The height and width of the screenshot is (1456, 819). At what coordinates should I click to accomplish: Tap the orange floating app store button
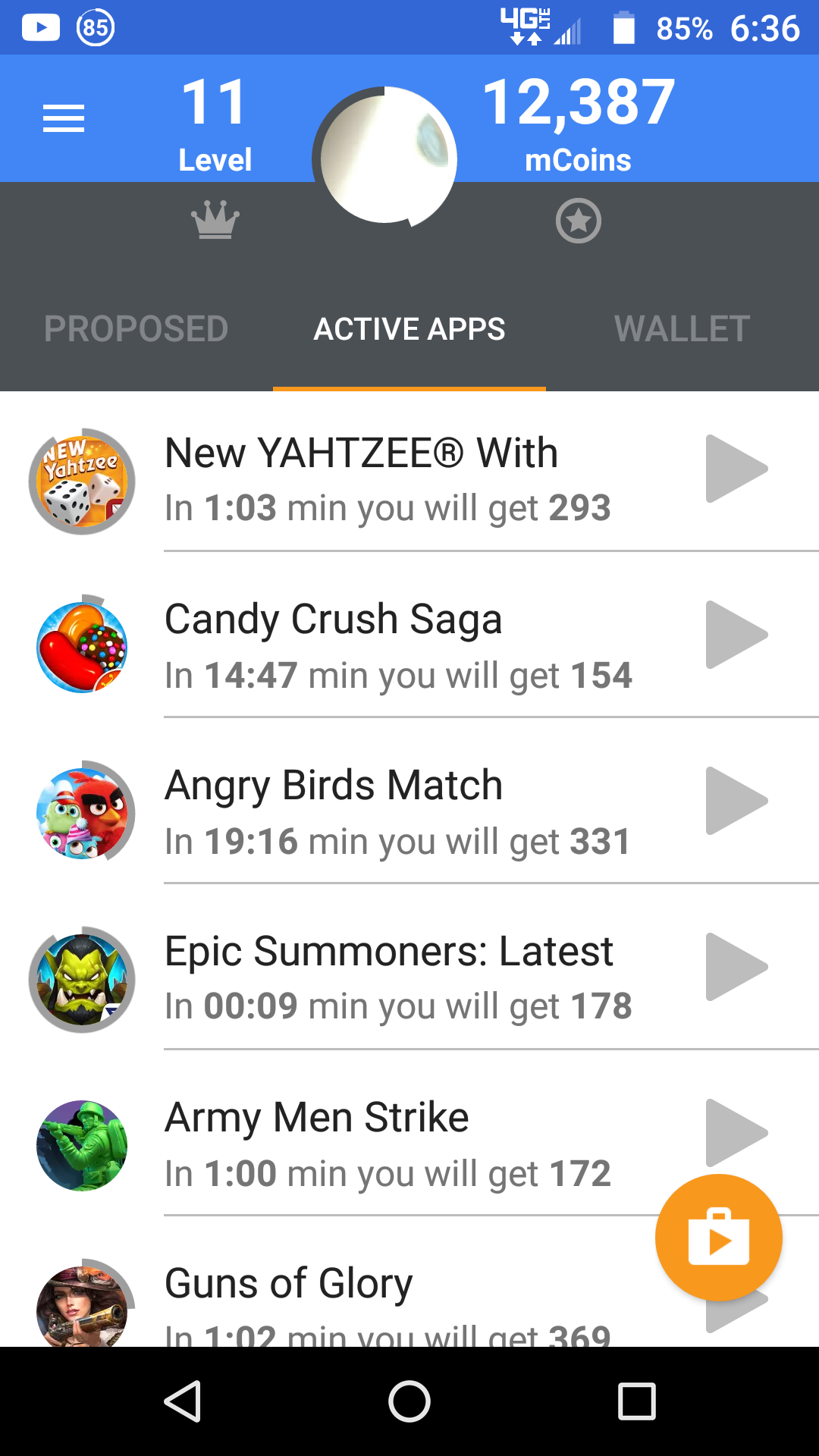coord(718,1237)
